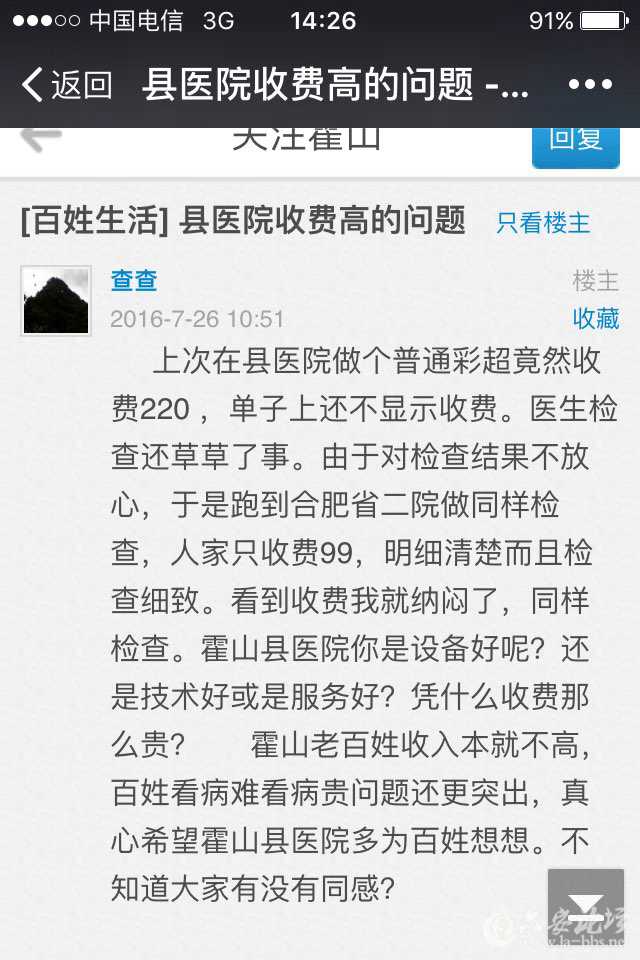Bookmark this post with 收藏

pos(596,318)
